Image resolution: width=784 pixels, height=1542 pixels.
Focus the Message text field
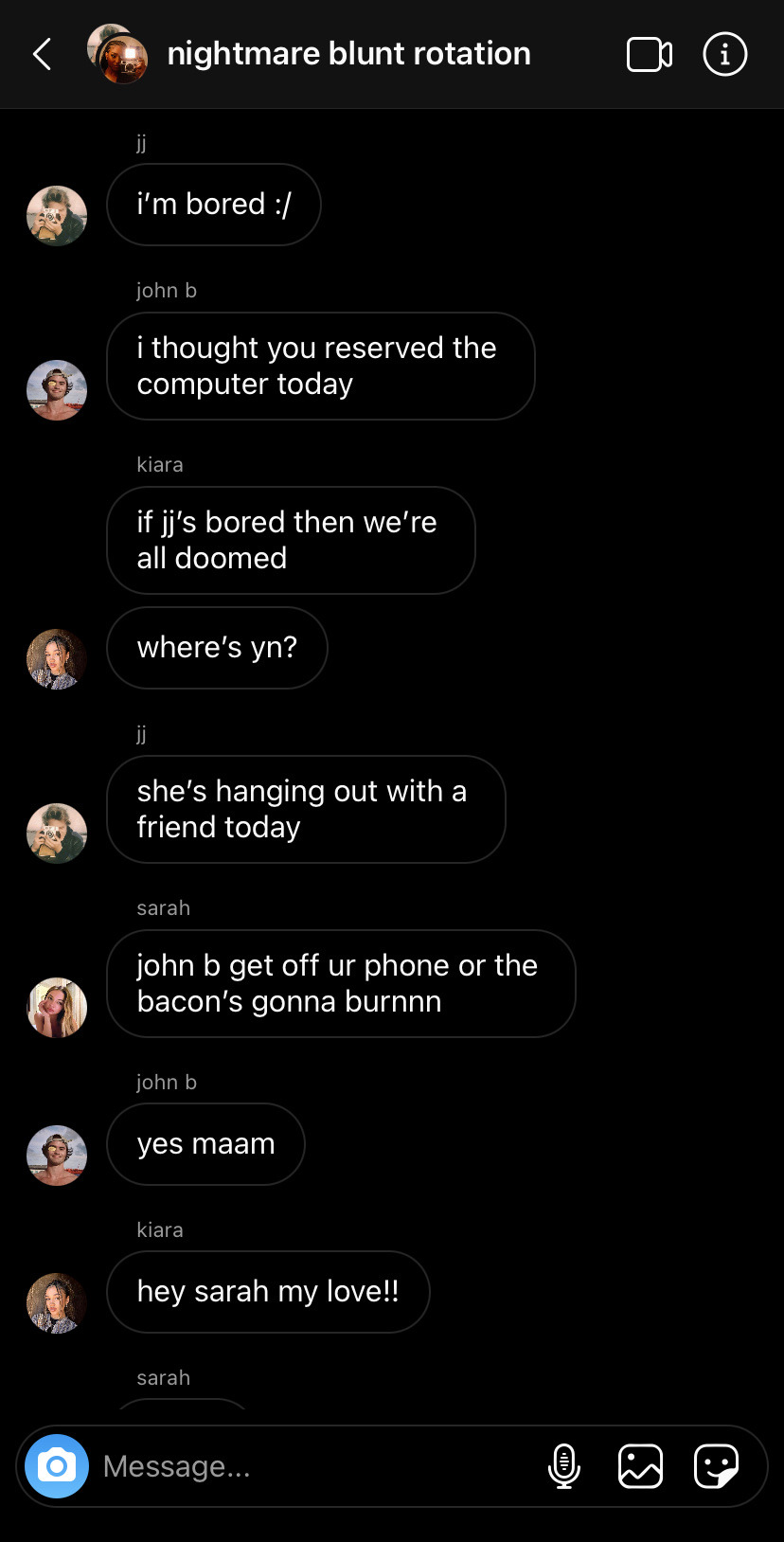pos(312,1466)
